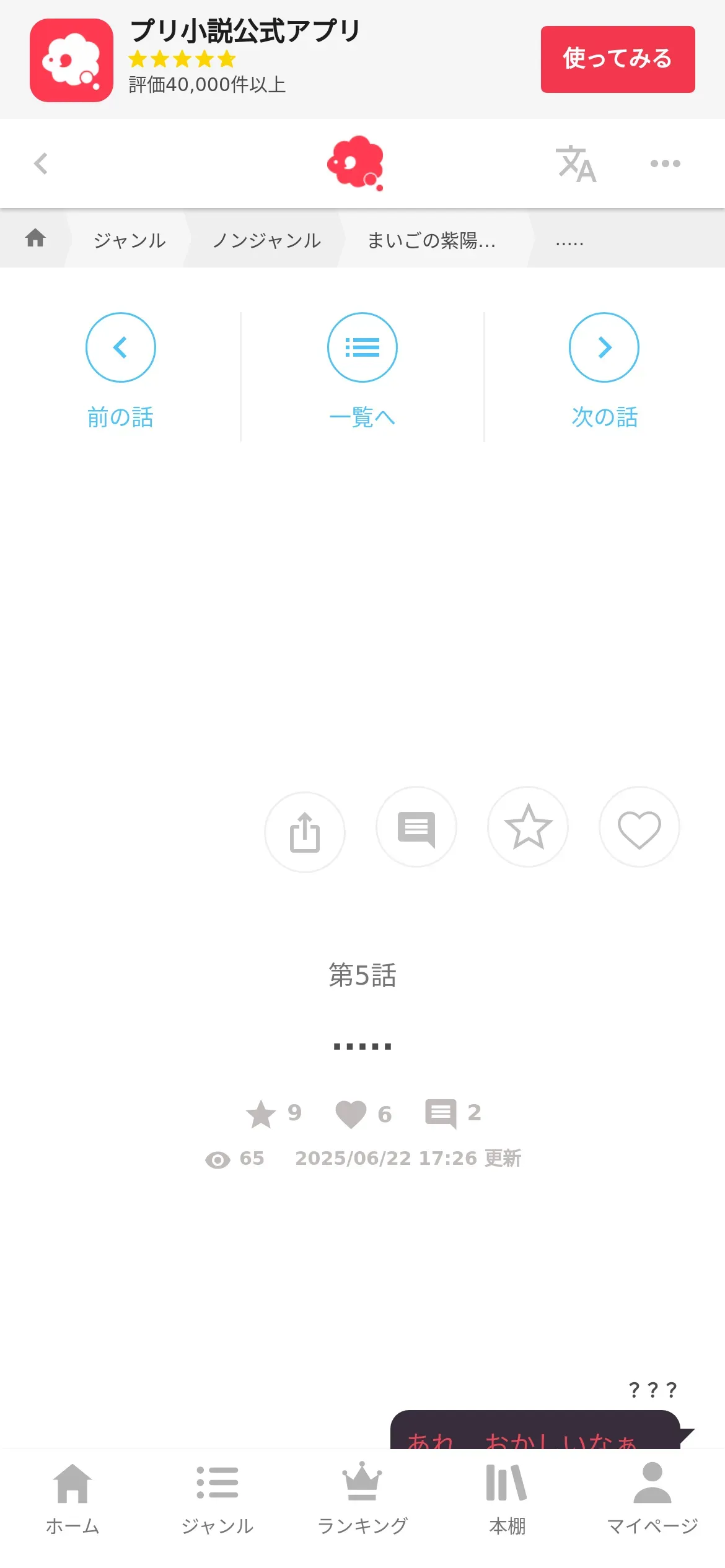Go back with the left chevron
The image size is (725, 1568).
41,163
